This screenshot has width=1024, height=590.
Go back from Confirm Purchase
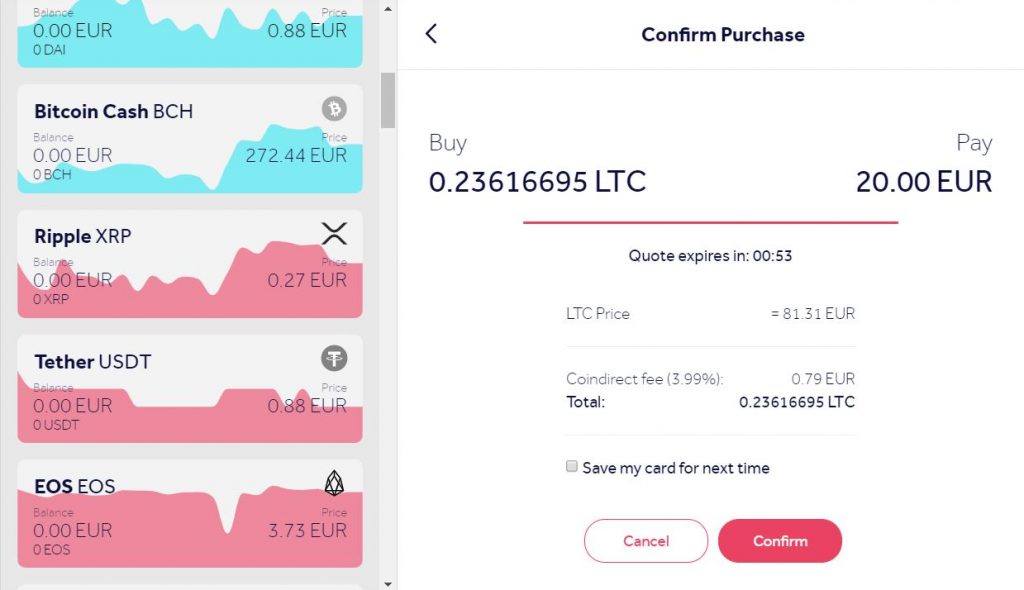point(431,34)
